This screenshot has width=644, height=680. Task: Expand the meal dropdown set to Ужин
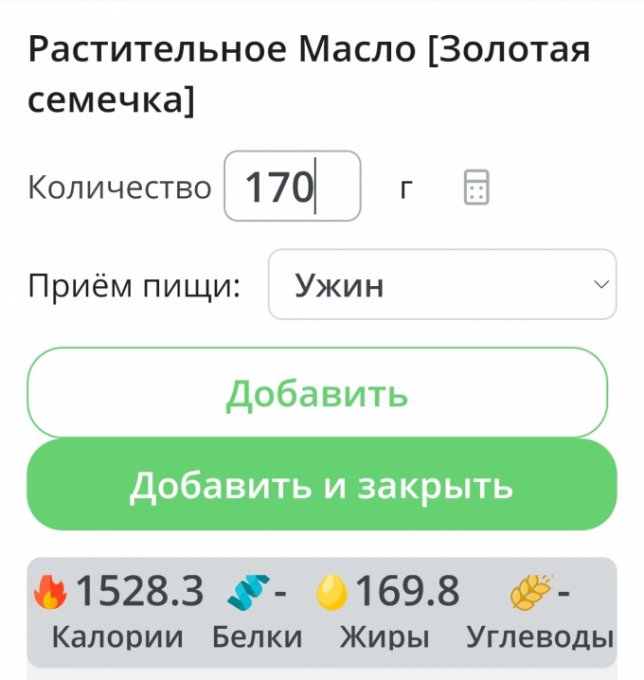[442, 285]
